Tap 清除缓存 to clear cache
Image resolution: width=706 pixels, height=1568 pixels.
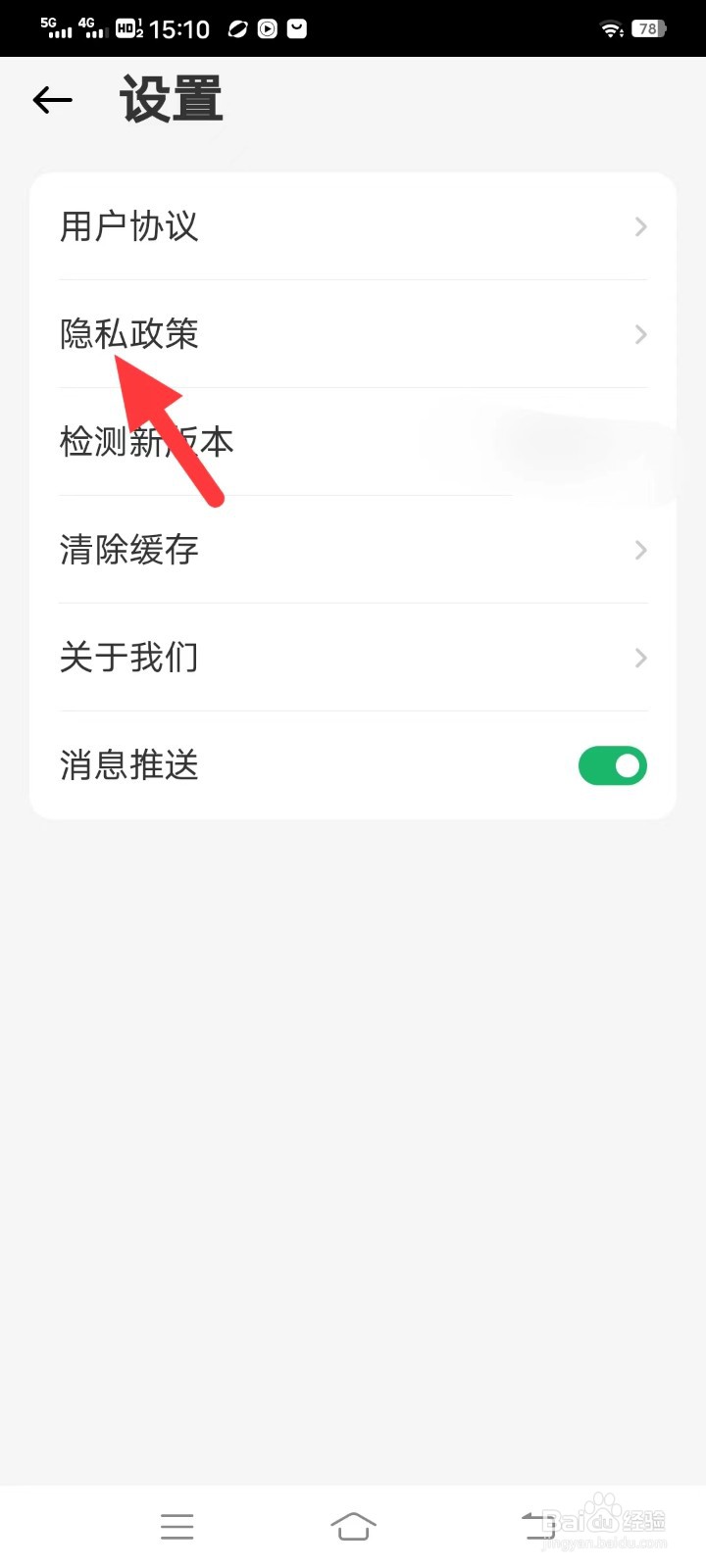click(x=128, y=550)
